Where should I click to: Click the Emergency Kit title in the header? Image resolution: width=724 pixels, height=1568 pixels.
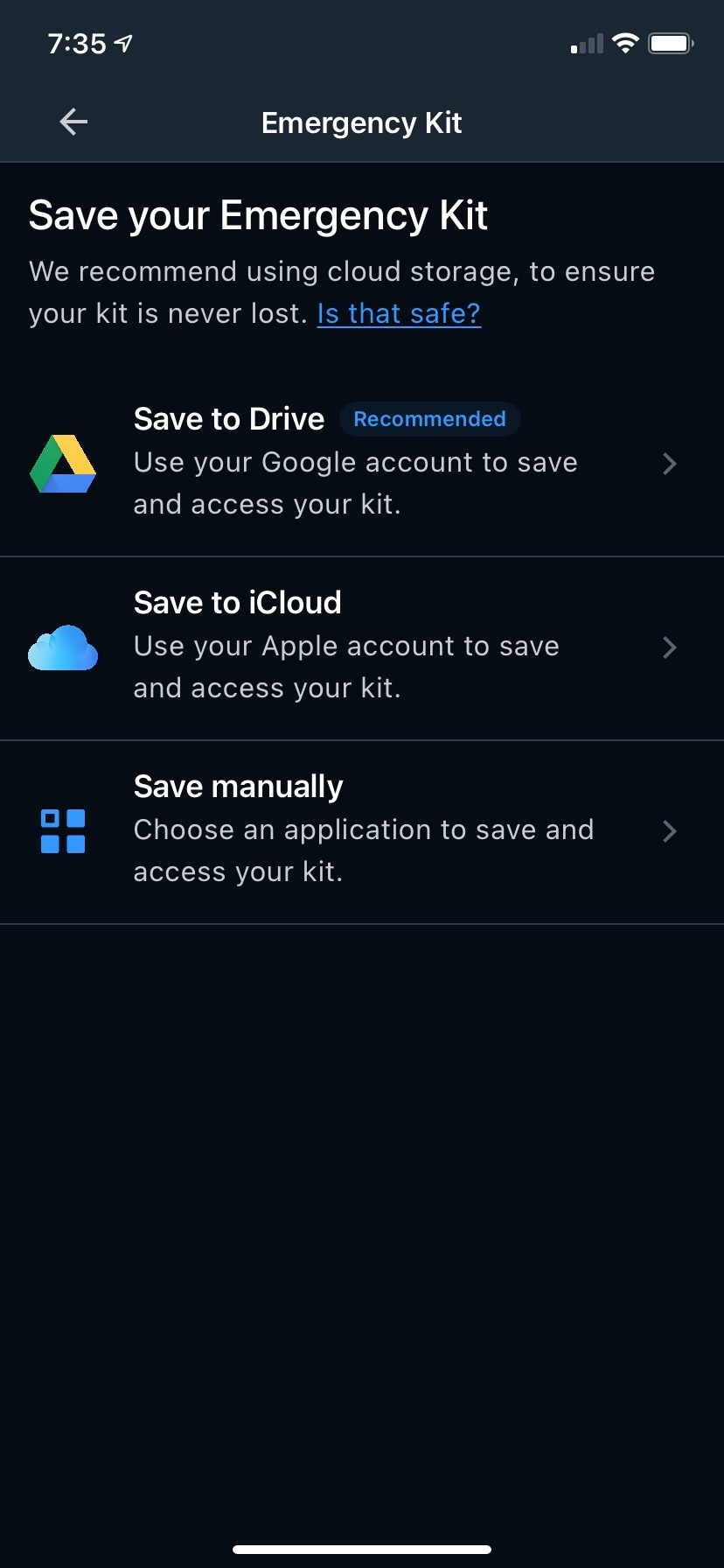361,122
